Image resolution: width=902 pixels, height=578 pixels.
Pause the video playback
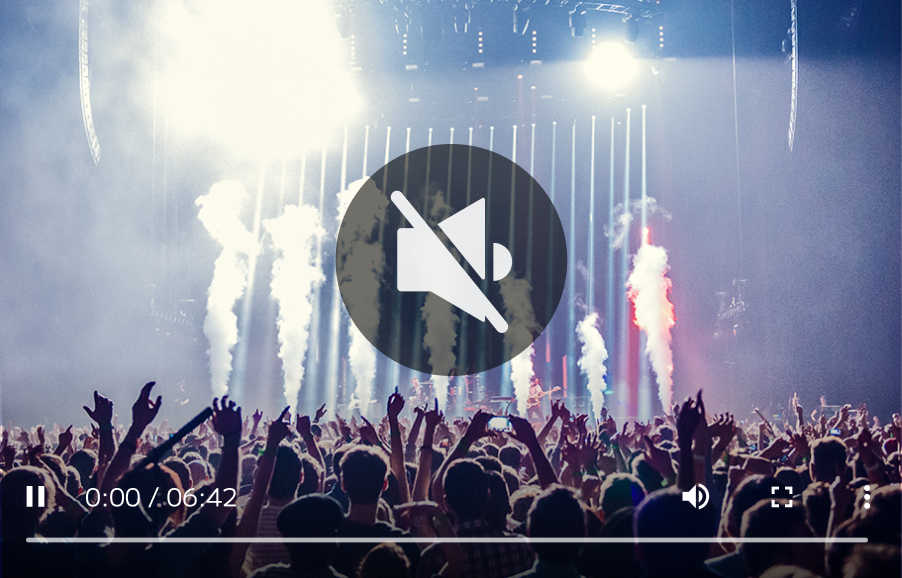click(x=36, y=496)
